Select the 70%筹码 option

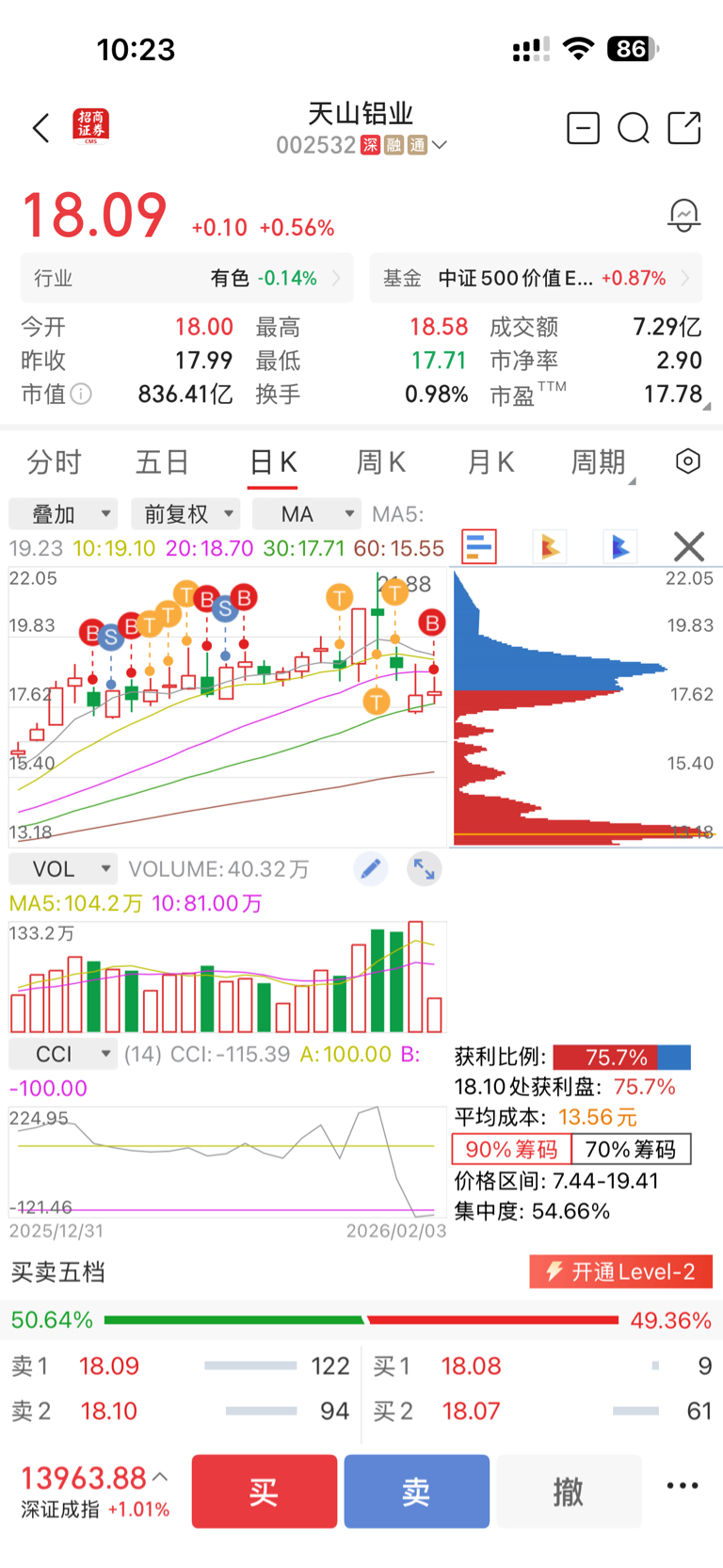click(x=631, y=1149)
